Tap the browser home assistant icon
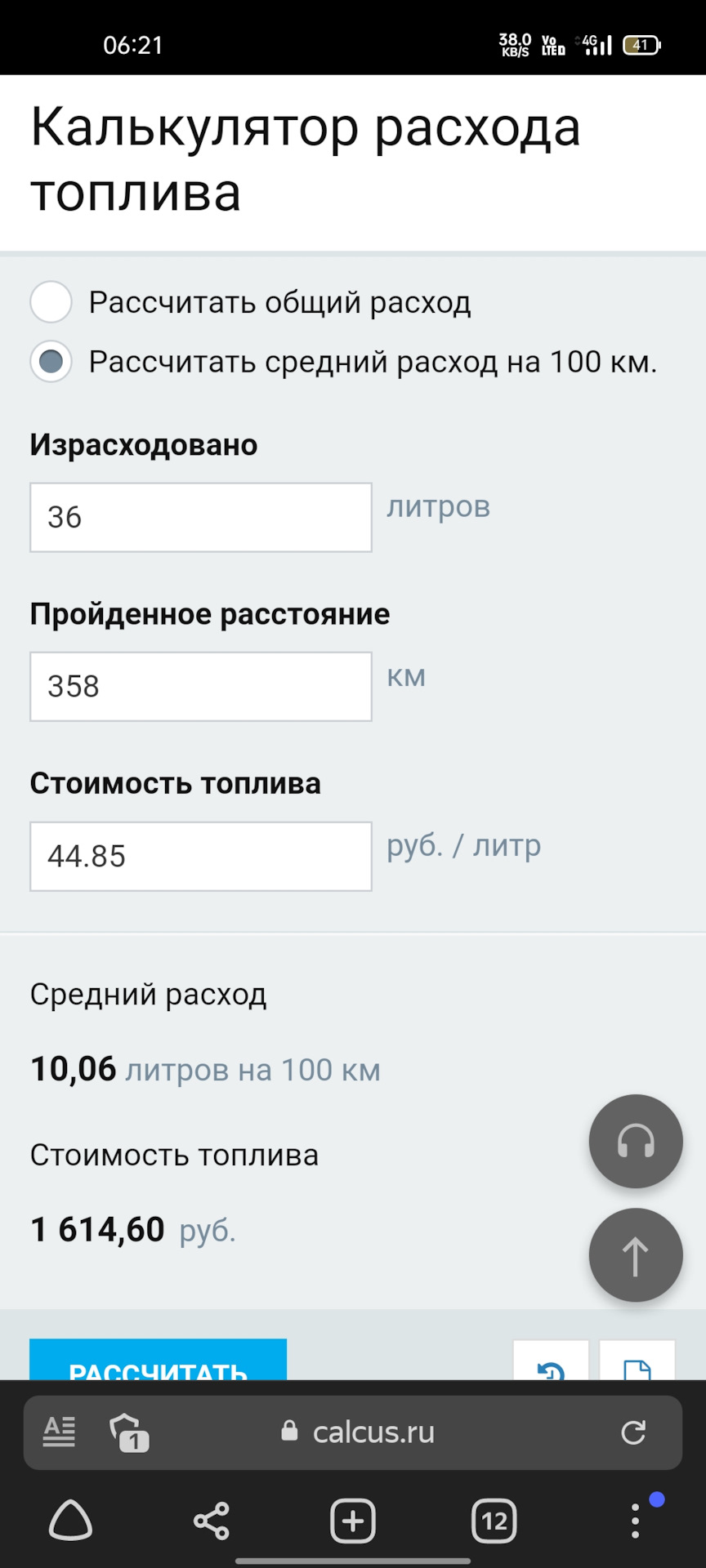Screen dimensions: 706x1568 [71, 1521]
